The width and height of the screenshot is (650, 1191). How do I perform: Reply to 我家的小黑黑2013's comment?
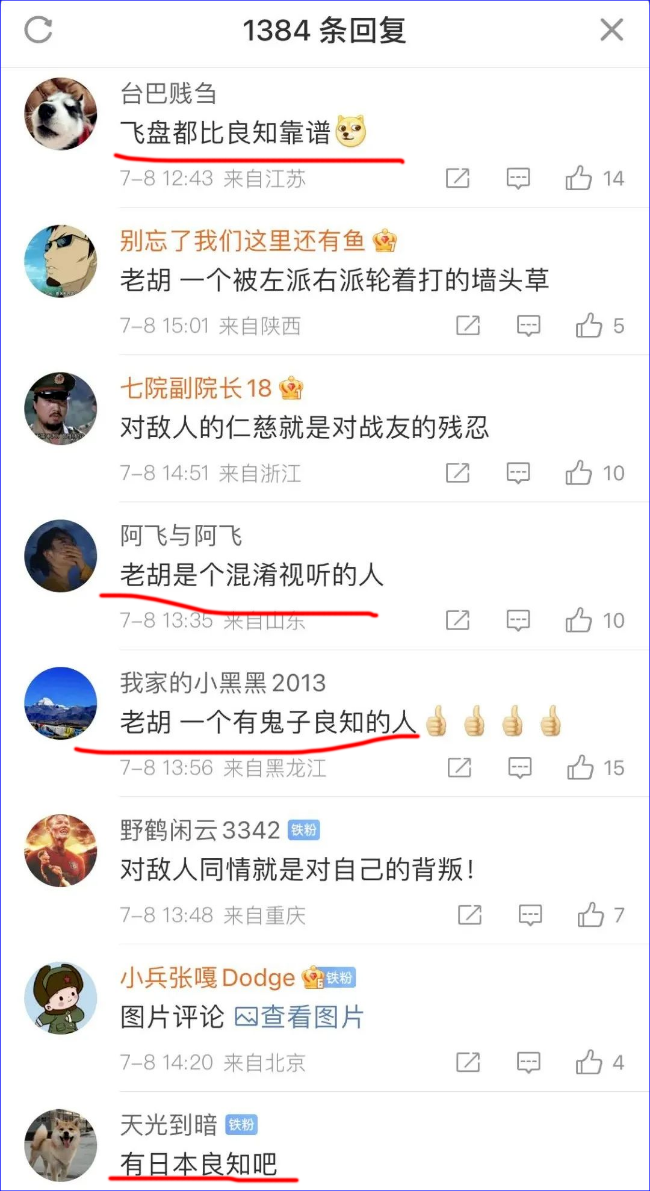coord(518,768)
